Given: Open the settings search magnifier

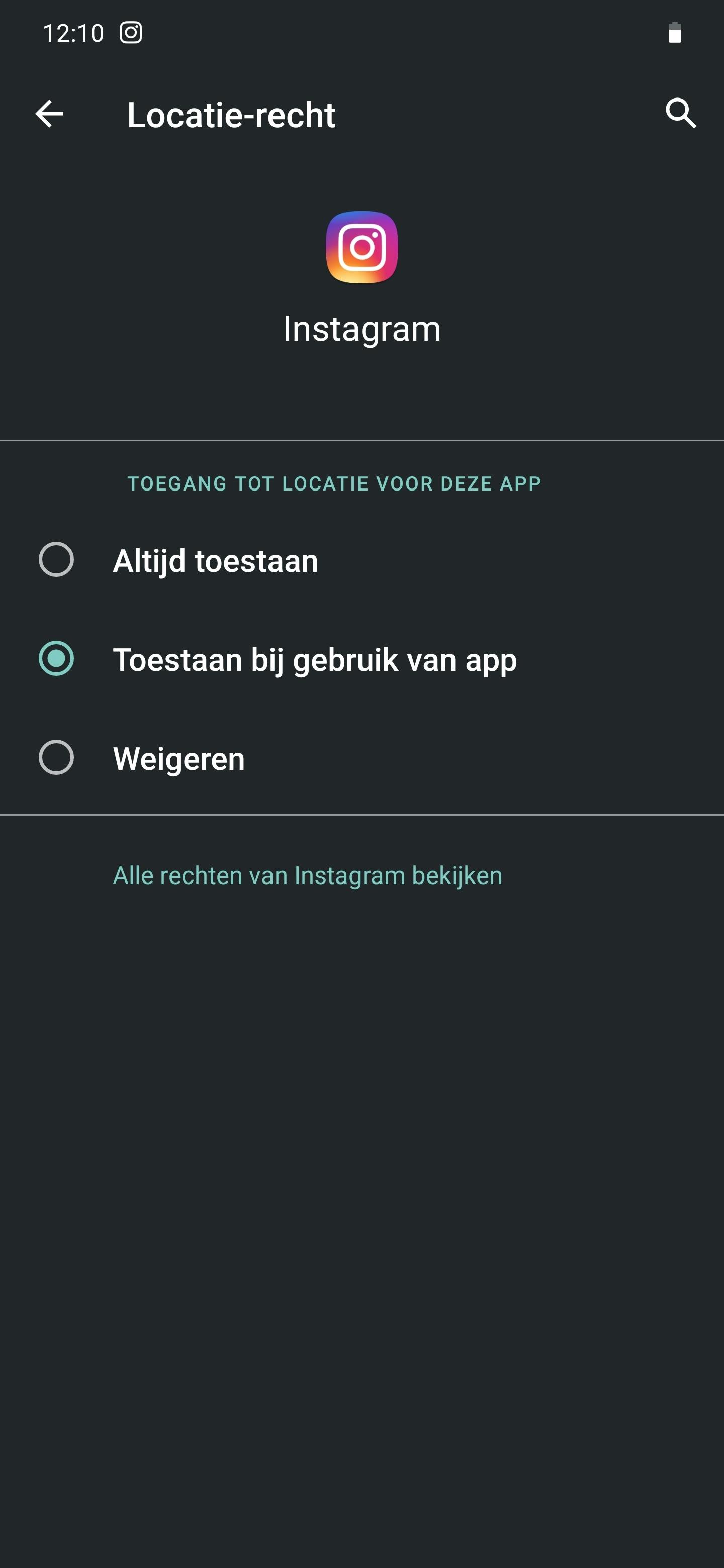Looking at the screenshot, I should click(680, 114).
